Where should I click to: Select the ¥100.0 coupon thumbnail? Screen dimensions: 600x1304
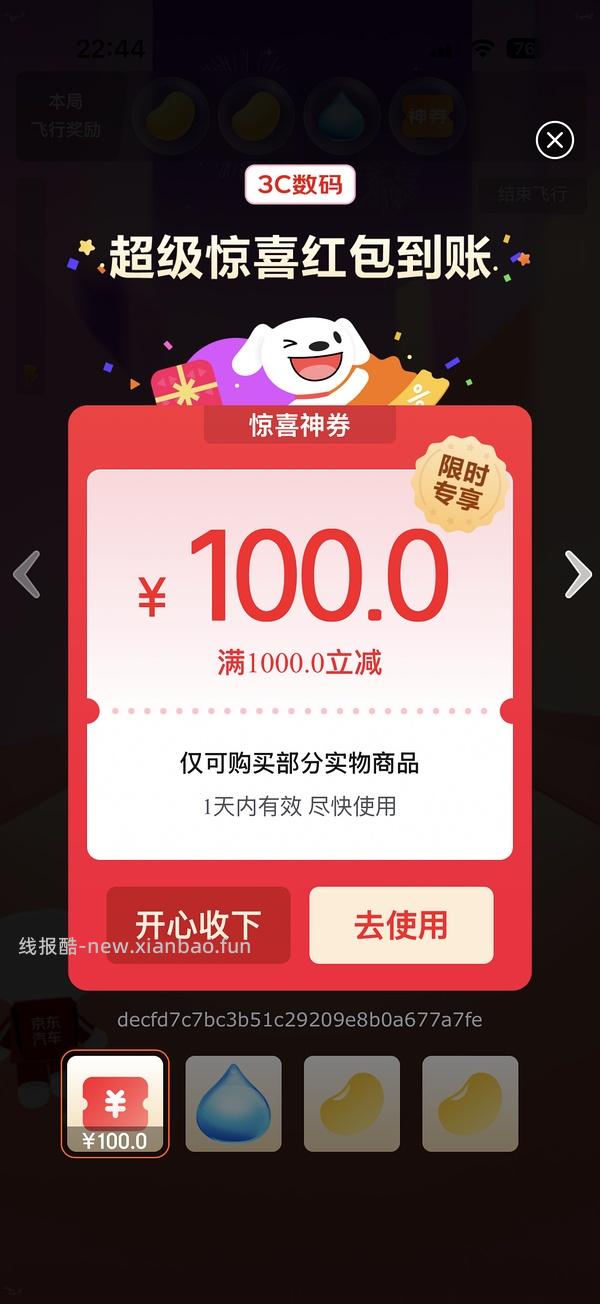(x=115, y=1104)
